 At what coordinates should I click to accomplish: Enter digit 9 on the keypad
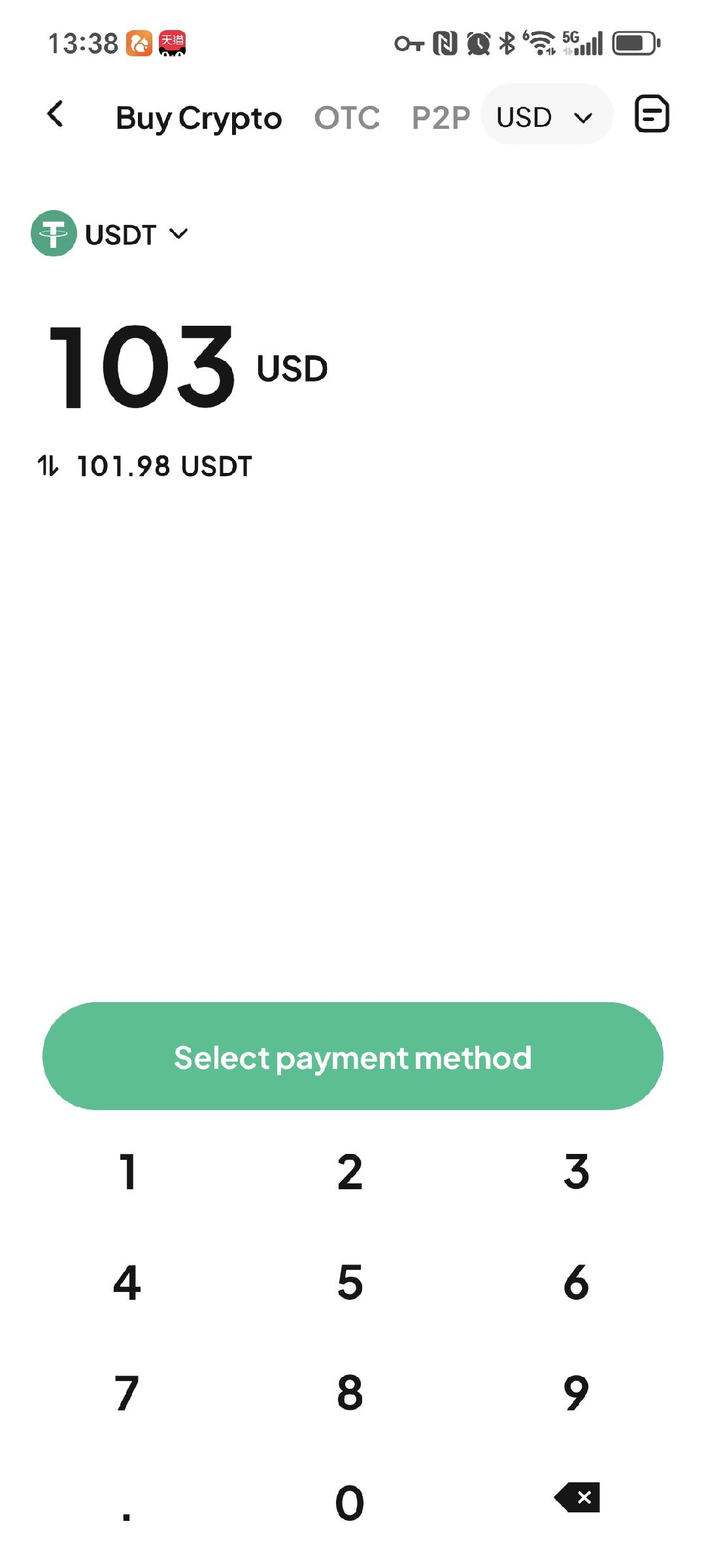pos(576,1393)
